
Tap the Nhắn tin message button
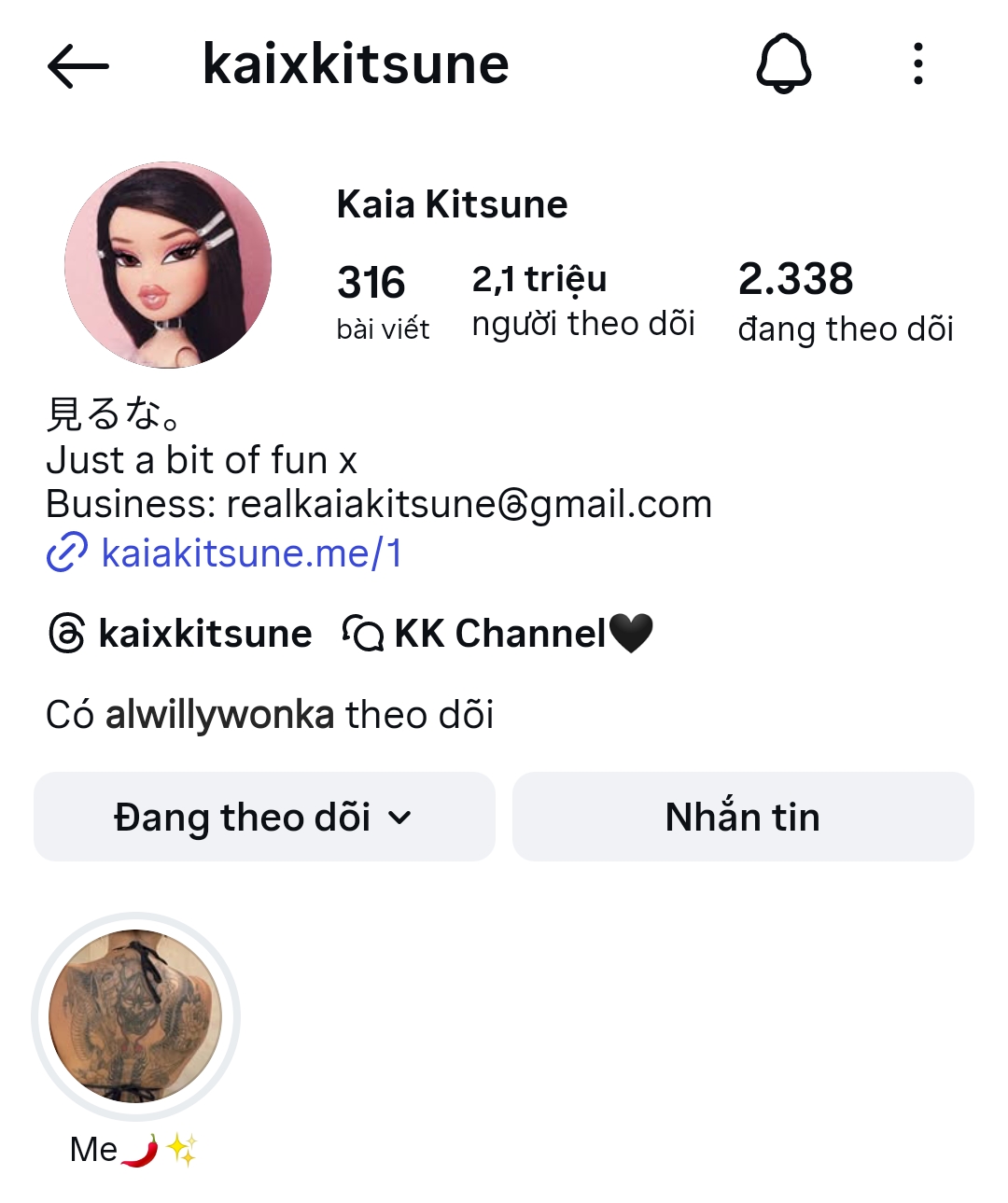click(743, 817)
